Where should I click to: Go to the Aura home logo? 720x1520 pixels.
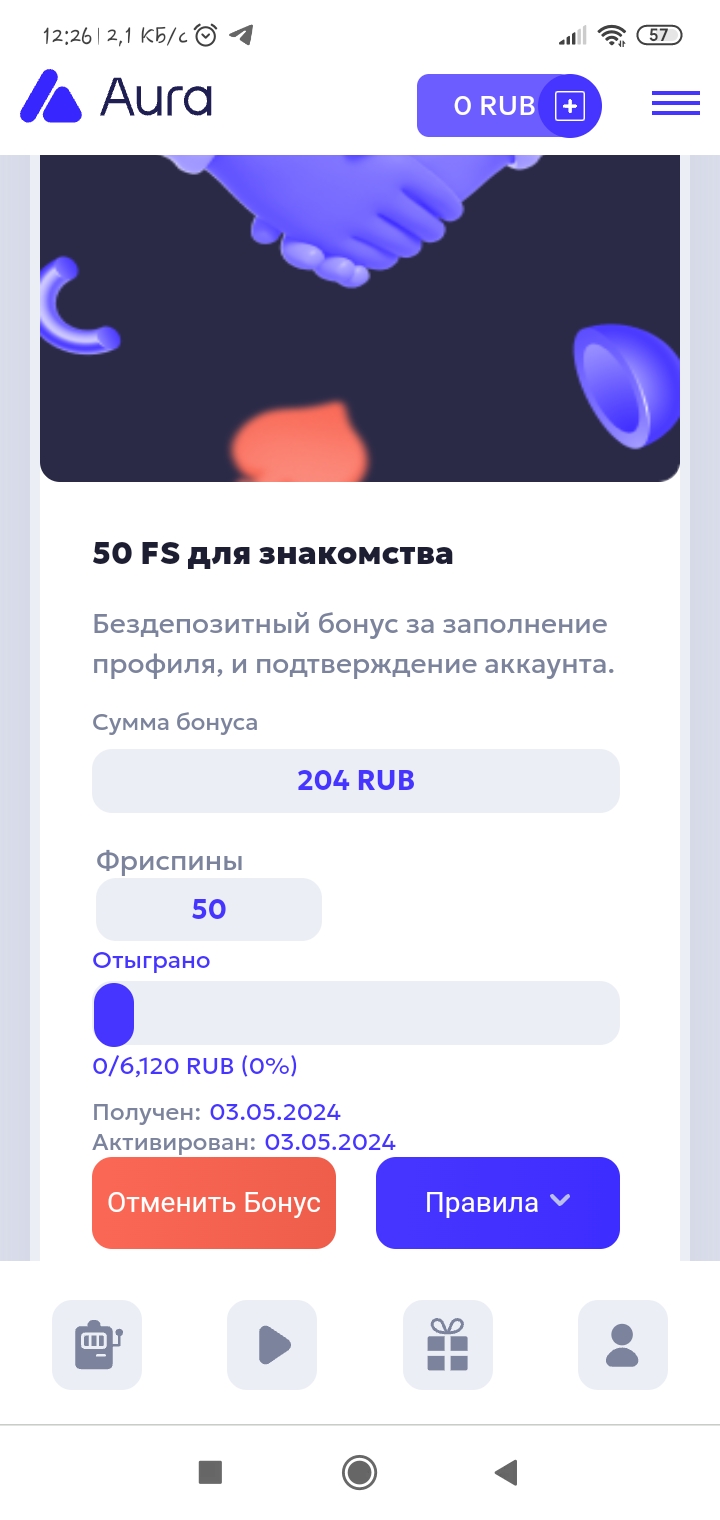coord(116,98)
